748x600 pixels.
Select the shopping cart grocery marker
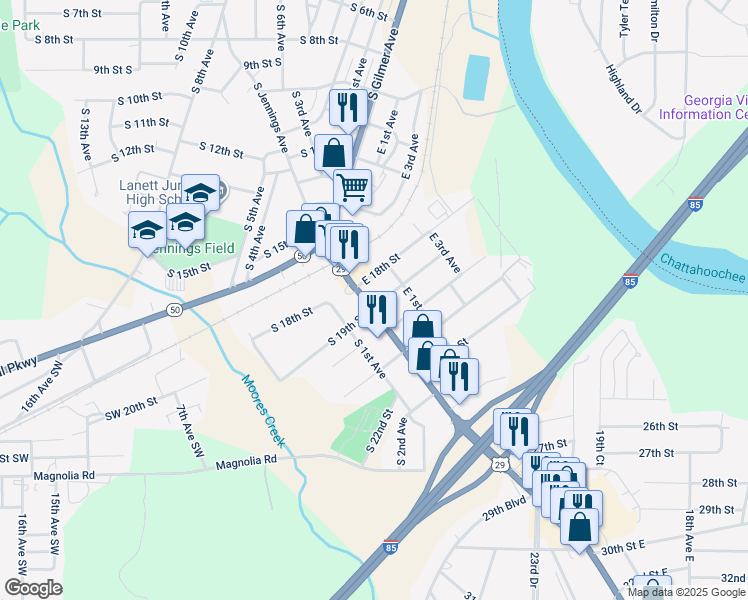tap(352, 186)
